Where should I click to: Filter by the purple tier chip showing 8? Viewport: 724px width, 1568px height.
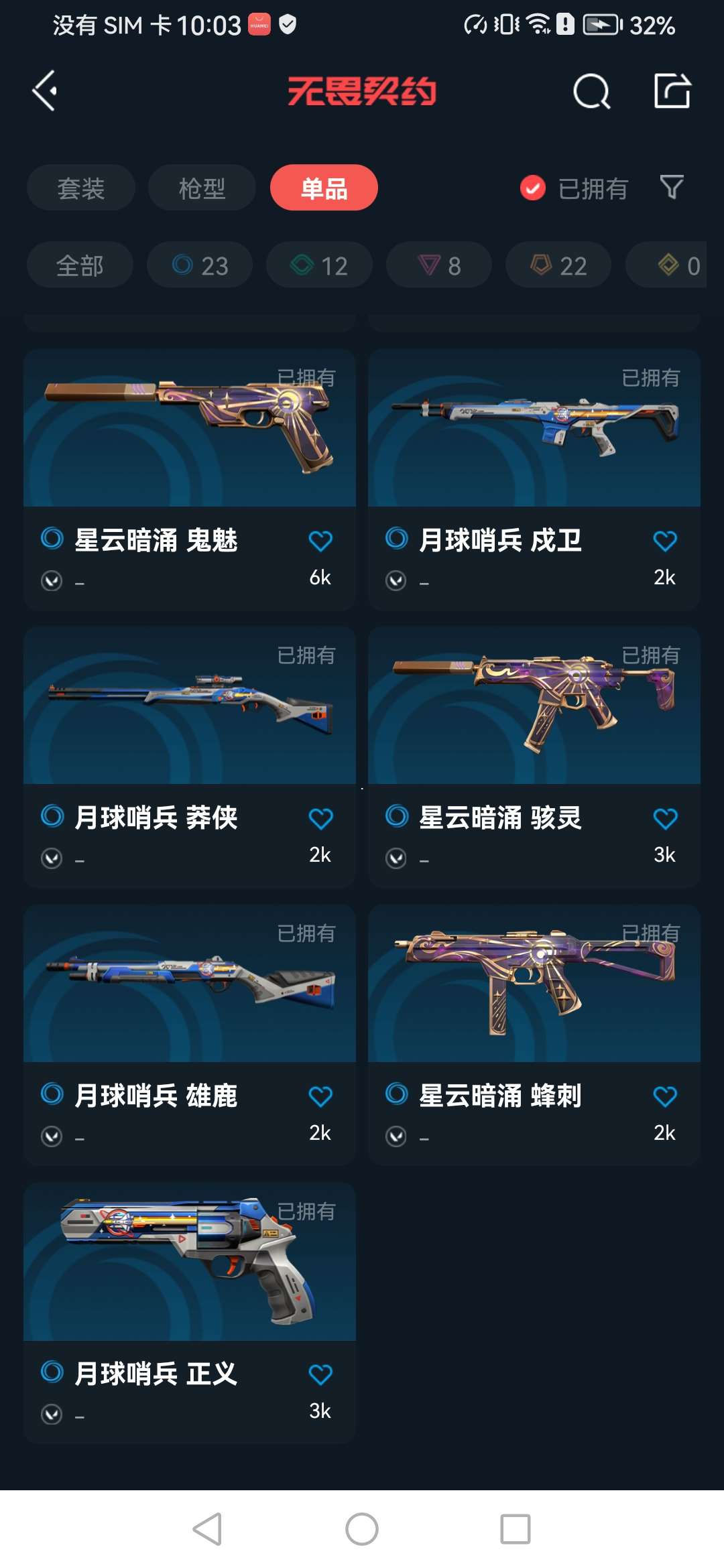point(439,265)
